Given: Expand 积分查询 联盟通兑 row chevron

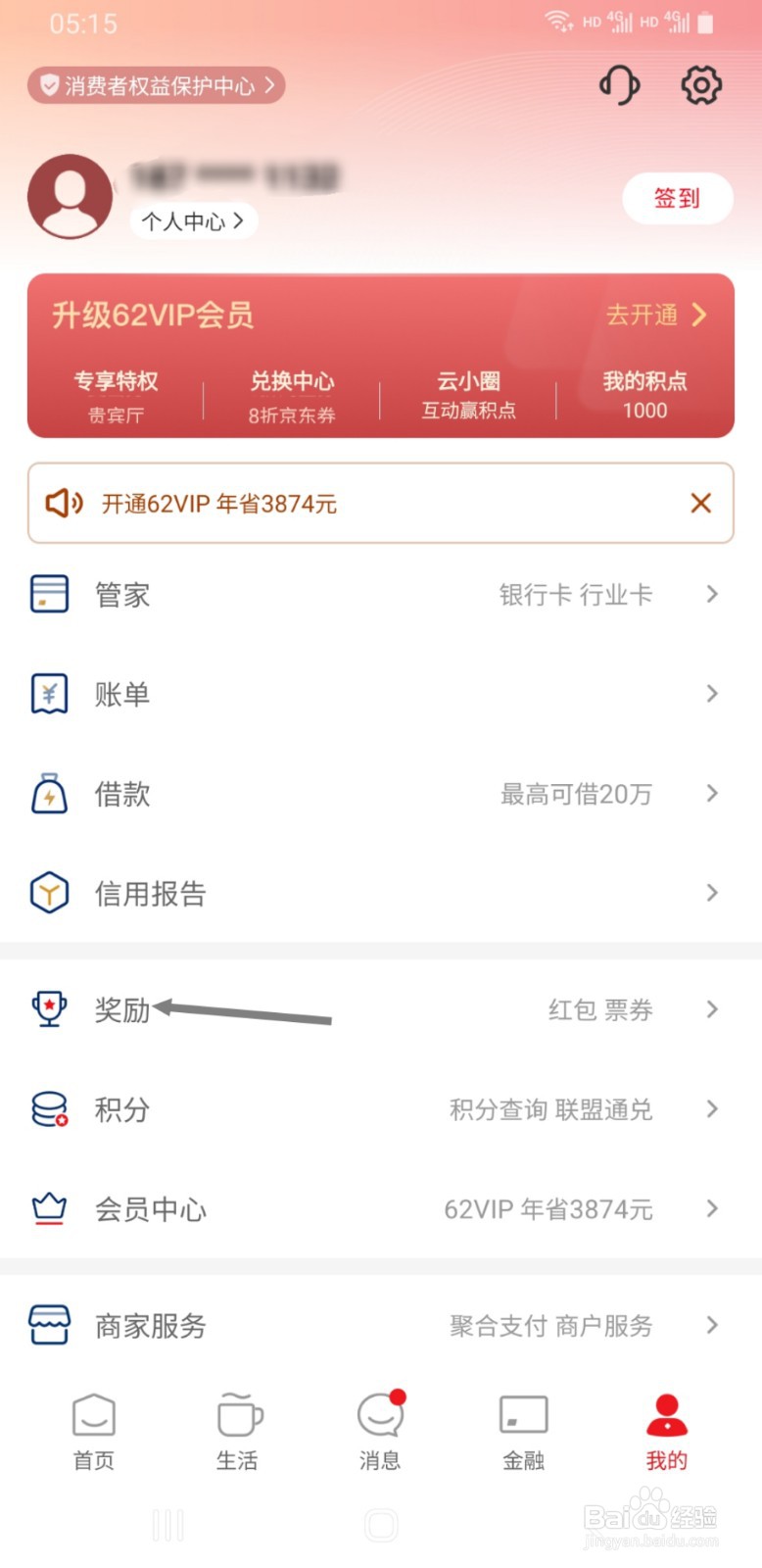Looking at the screenshot, I should point(712,1108).
